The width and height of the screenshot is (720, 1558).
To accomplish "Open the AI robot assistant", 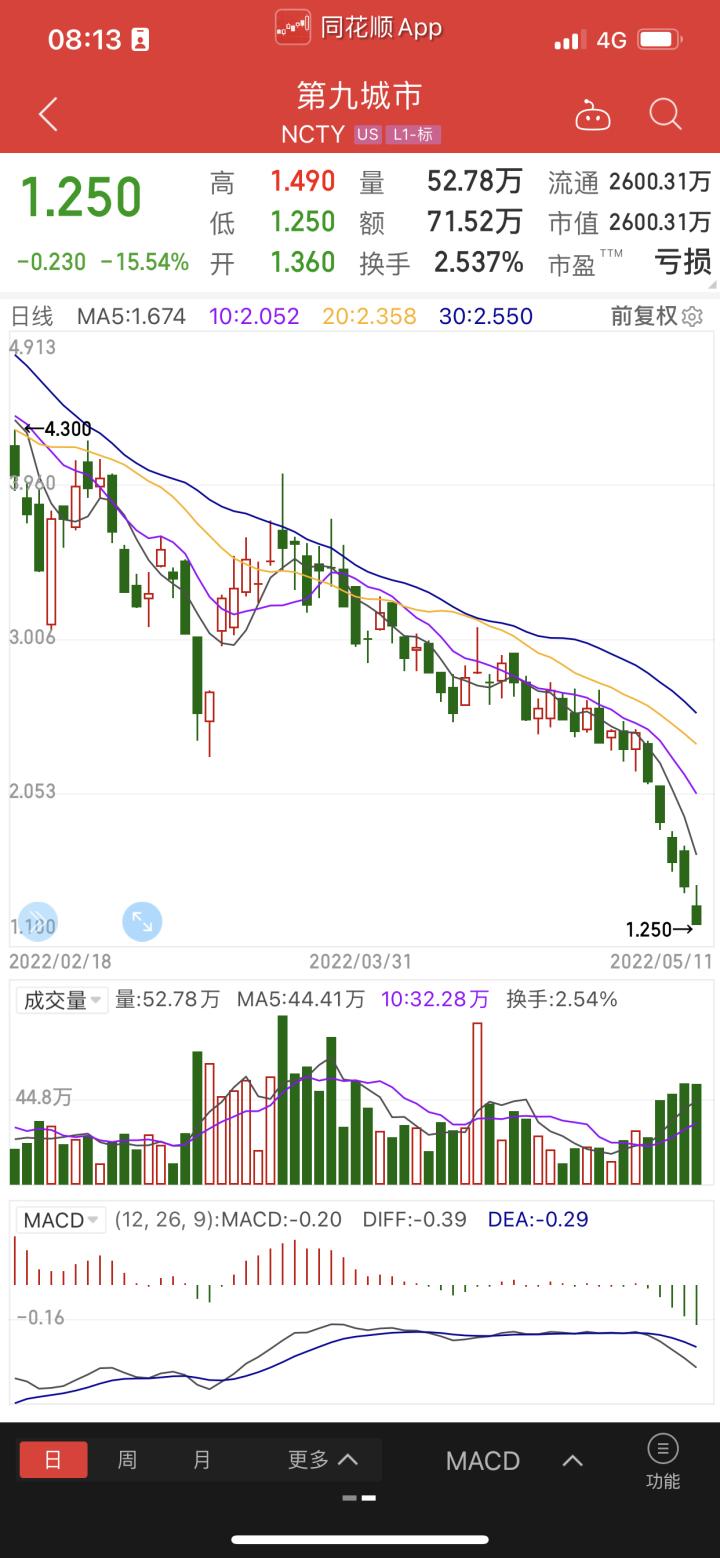I will coord(594,114).
